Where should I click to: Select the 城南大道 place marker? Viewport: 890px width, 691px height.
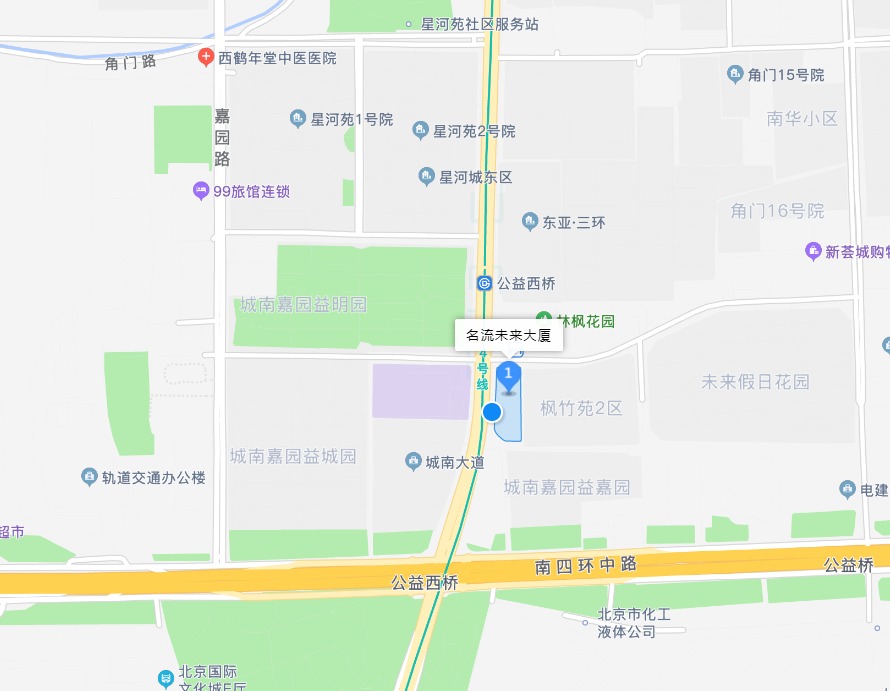[x=413, y=462]
